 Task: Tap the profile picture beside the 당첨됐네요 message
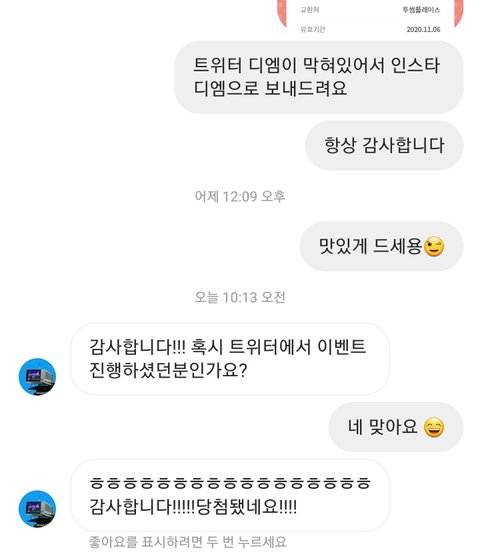tap(37, 509)
